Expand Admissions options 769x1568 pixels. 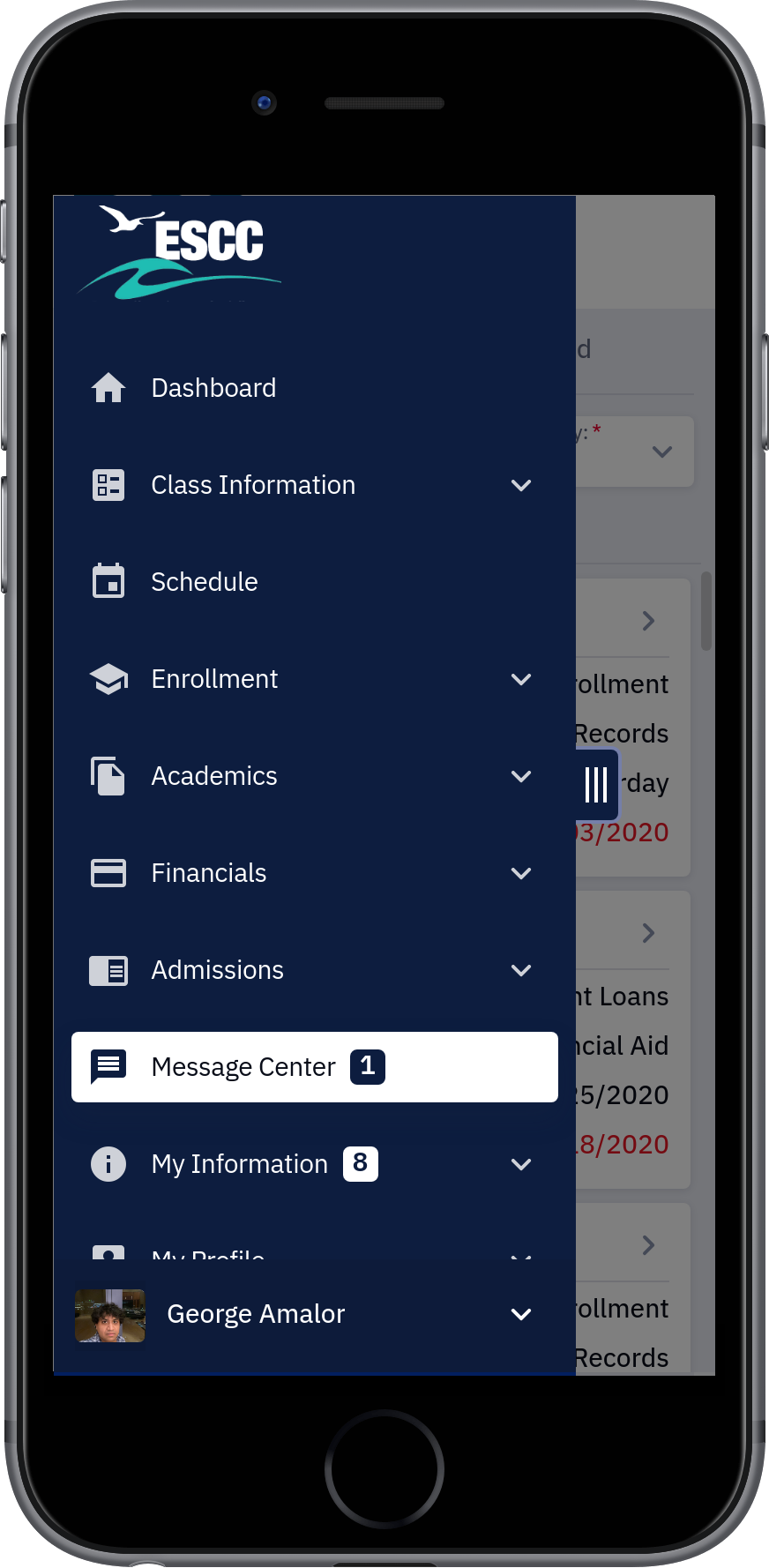(314, 970)
